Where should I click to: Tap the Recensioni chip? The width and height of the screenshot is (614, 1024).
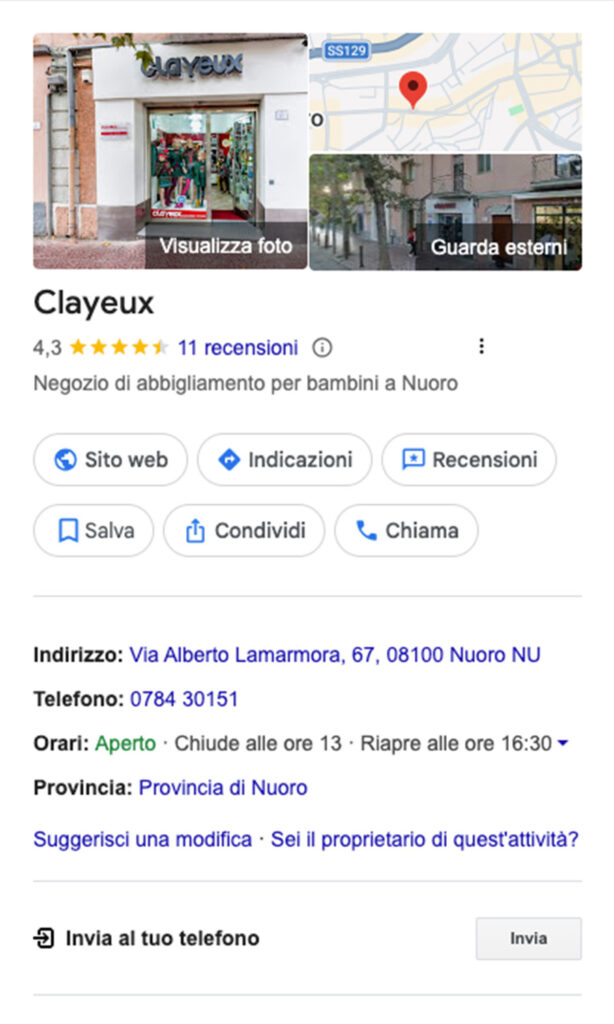pos(469,460)
